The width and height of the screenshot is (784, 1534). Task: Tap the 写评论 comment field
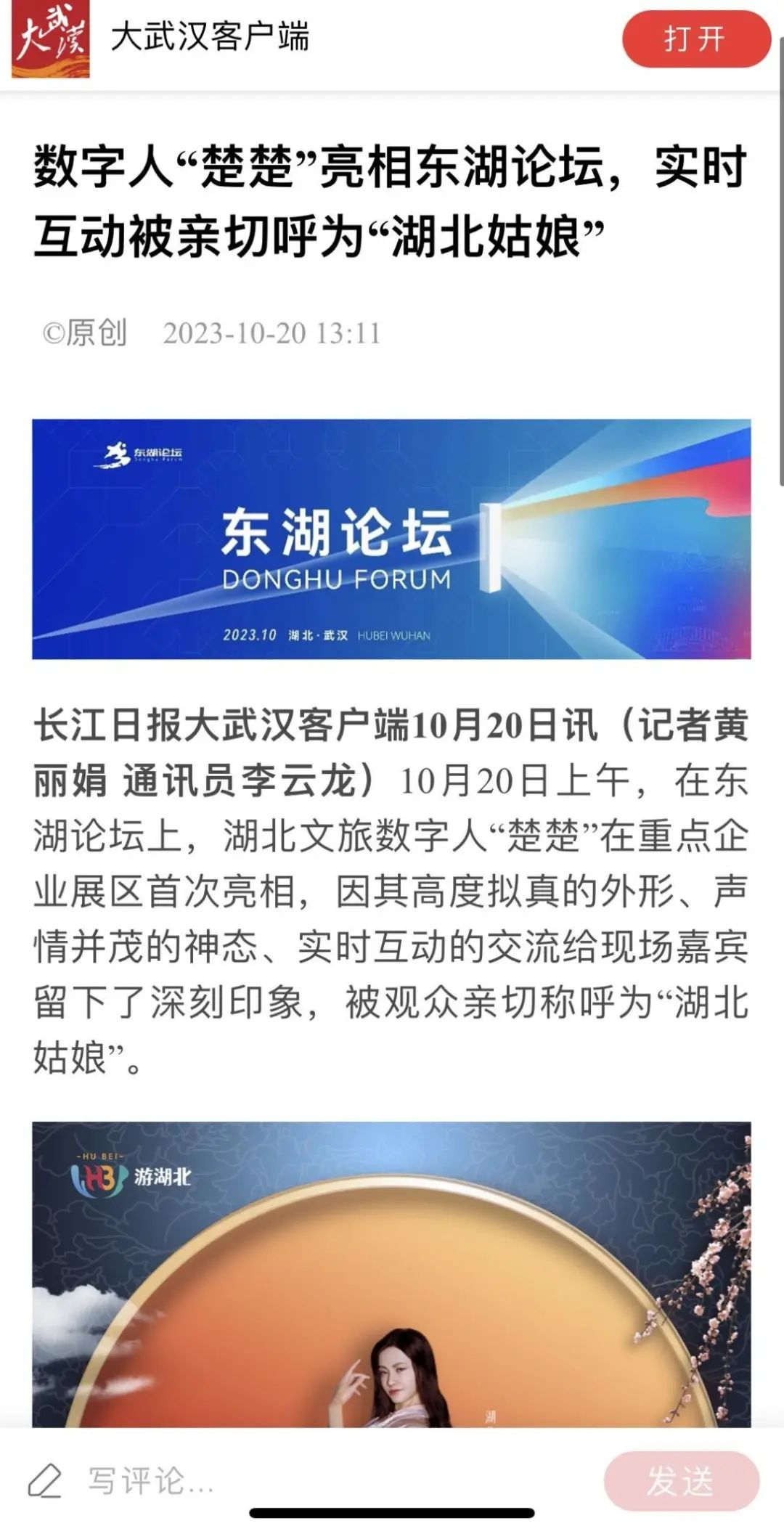coord(290,1481)
